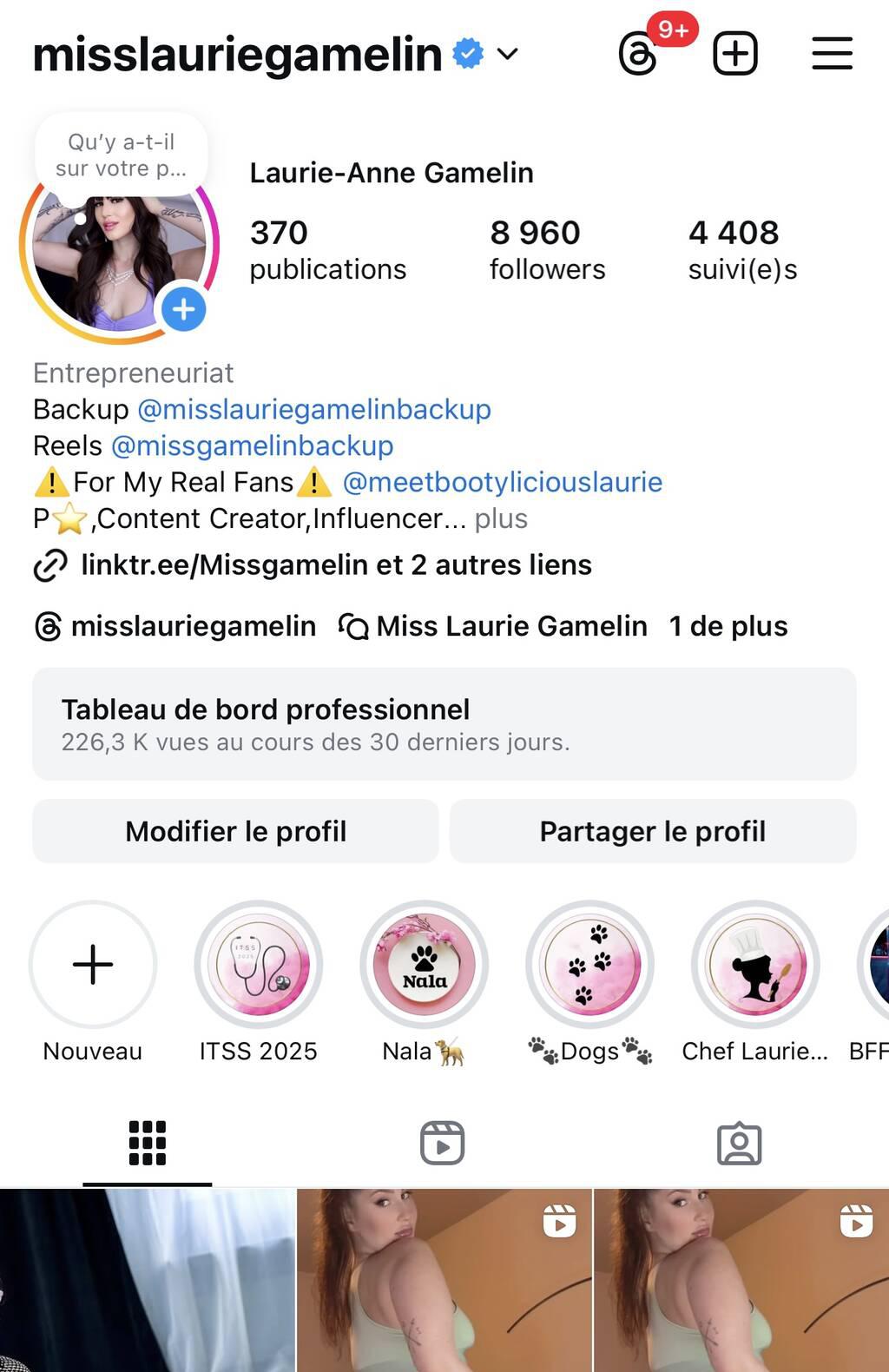Open the Nala highlight
The width and height of the screenshot is (889, 1372).
[424, 965]
